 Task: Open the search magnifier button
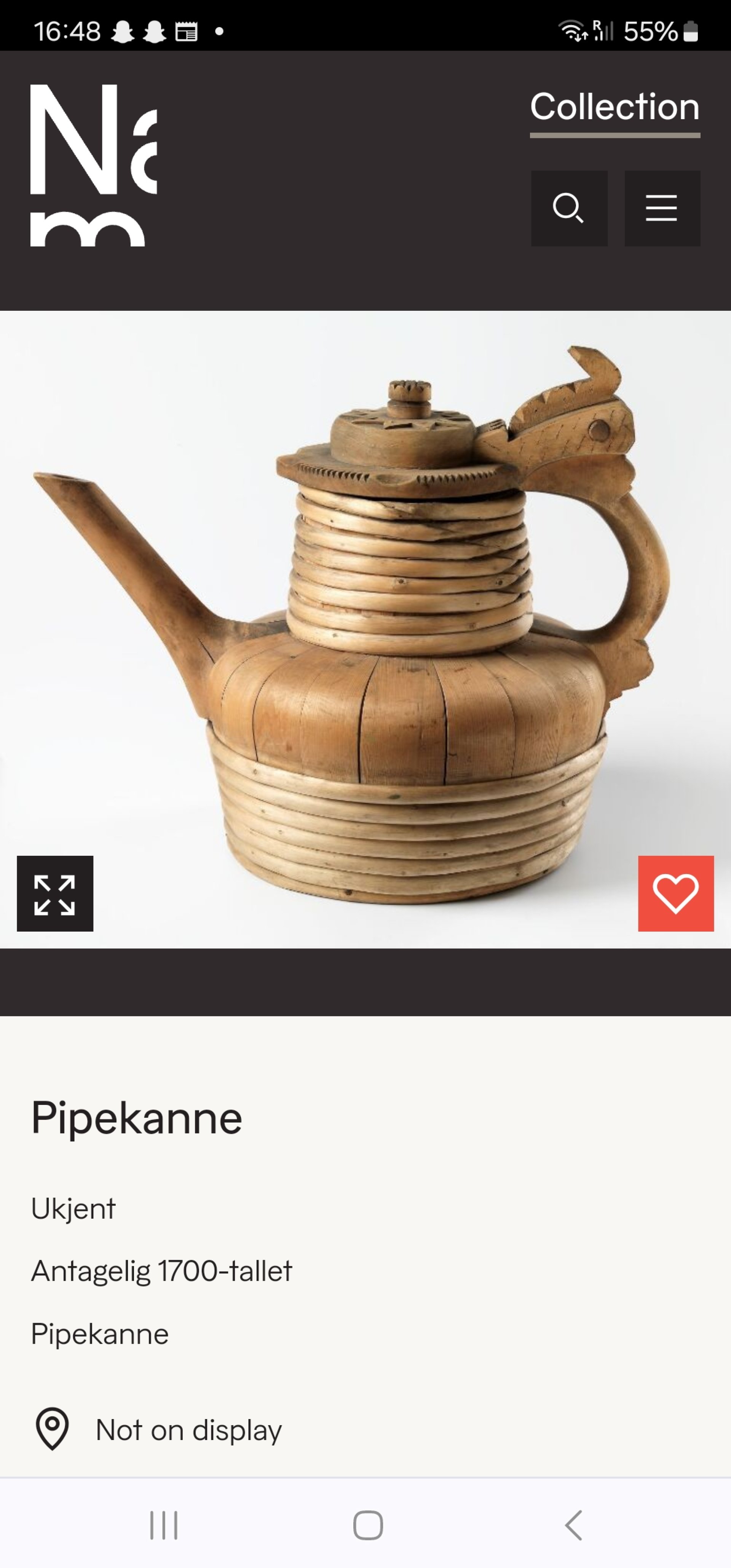pos(569,208)
